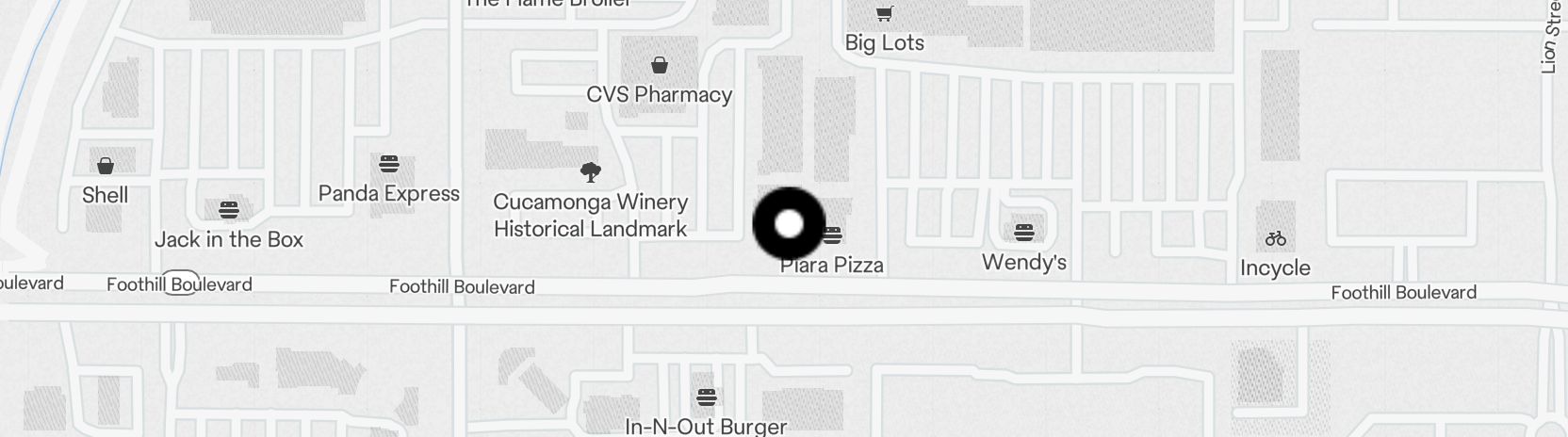The width and height of the screenshot is (1568, 437).
Task: Open the Incycle bike shop marker
Action: coord(1276,239)
